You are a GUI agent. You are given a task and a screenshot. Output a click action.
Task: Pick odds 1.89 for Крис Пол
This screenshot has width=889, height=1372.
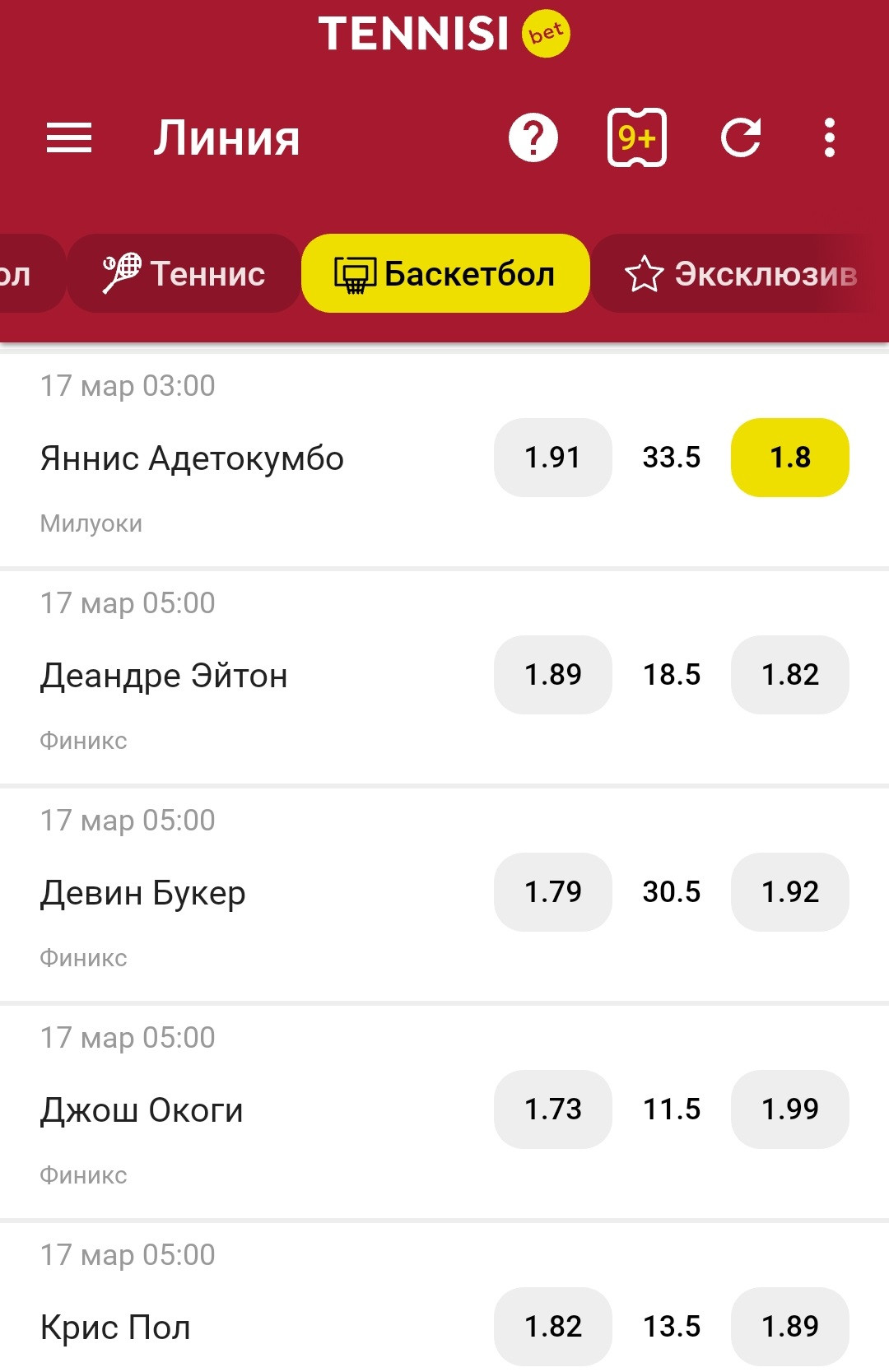coord(790,1327)
